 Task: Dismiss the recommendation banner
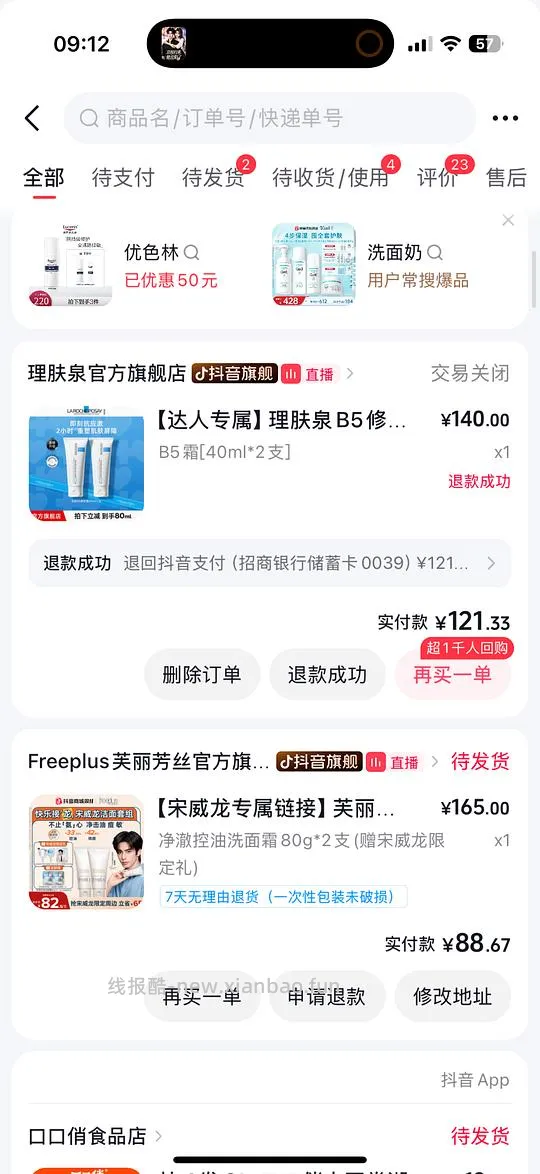tap(509, 220)
